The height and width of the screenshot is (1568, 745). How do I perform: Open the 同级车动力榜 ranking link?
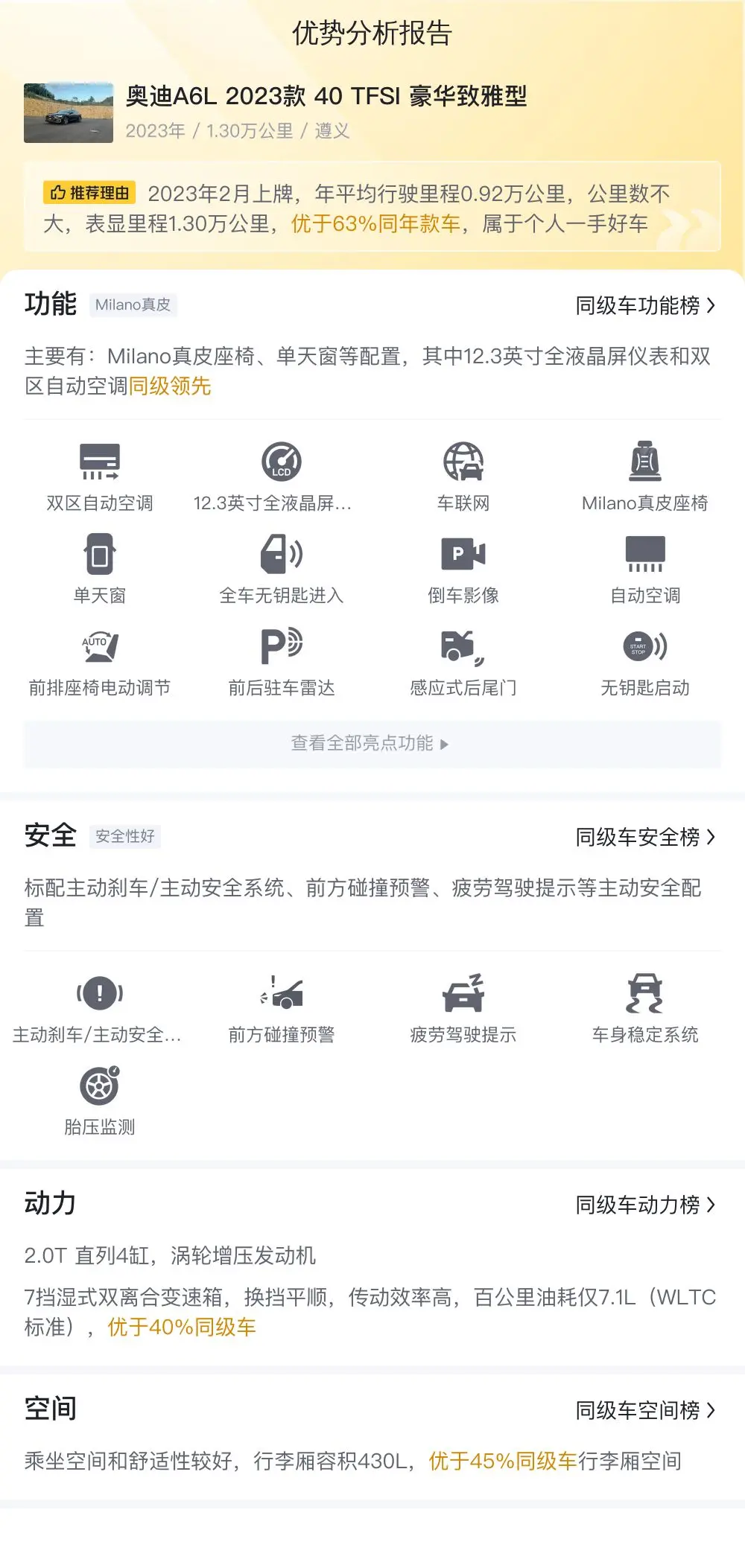coord(644,1205)
